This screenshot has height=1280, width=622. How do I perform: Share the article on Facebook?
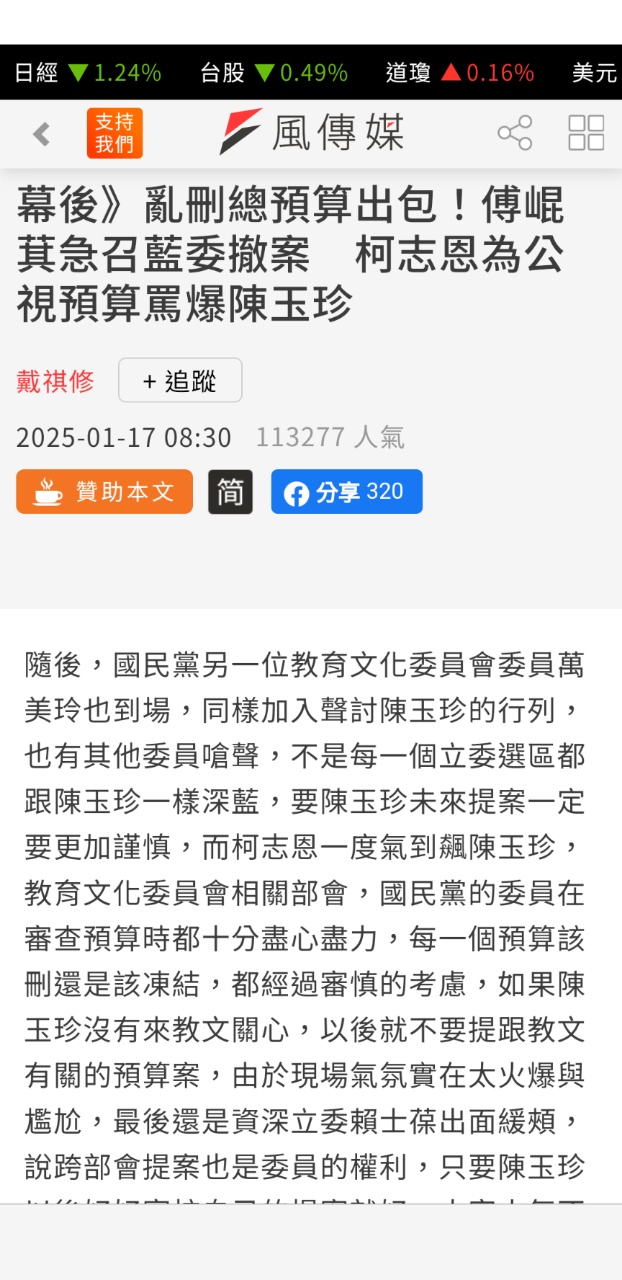347,492
